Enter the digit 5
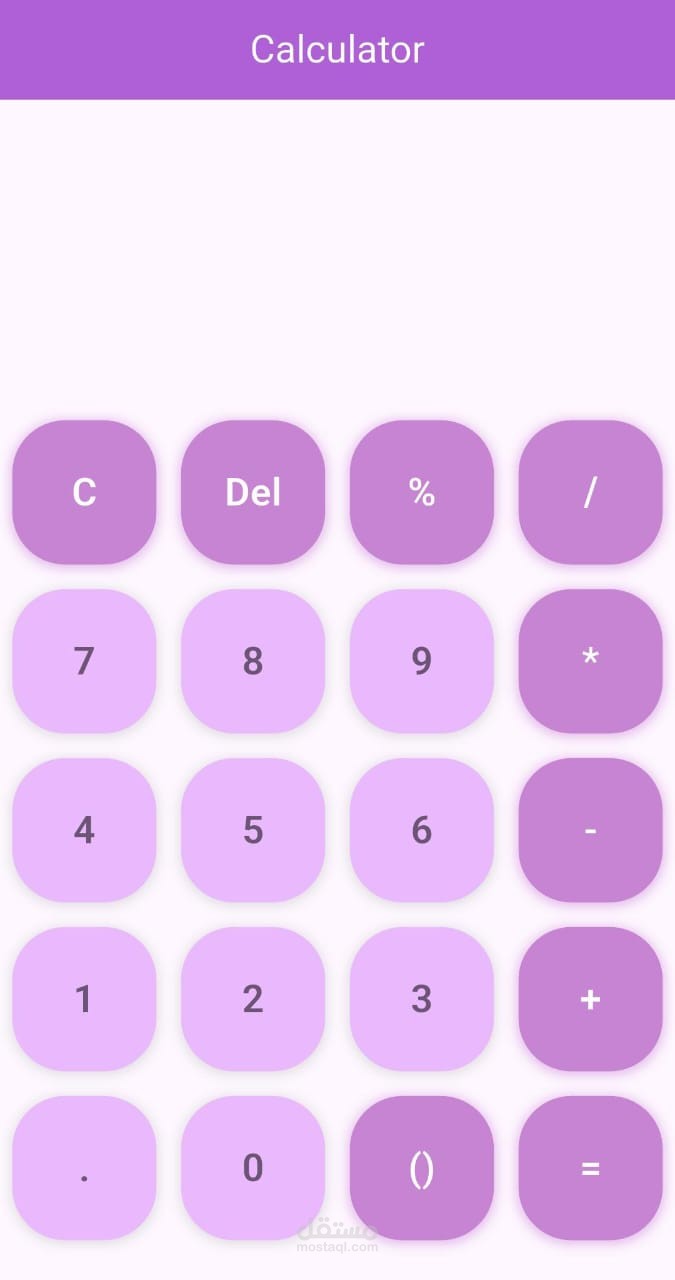675x1280 pixels. tap(253, 830)
